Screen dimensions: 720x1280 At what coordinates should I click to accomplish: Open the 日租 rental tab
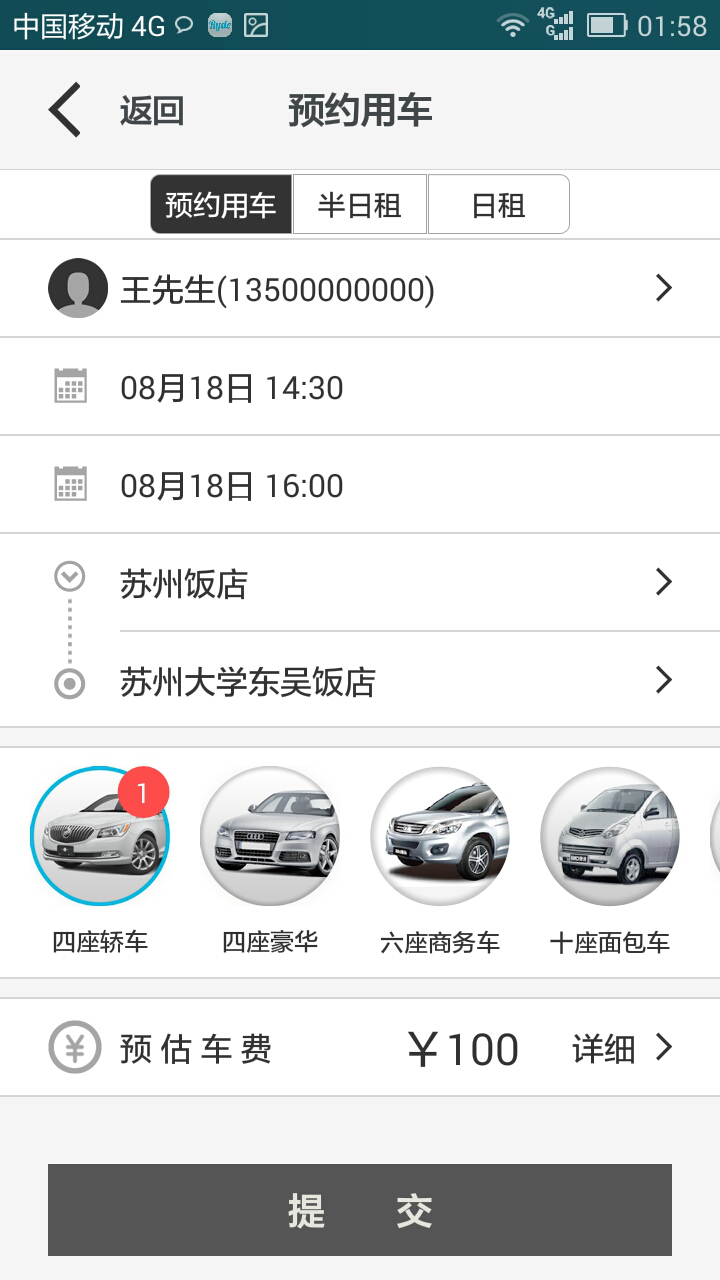click(498, 204)
